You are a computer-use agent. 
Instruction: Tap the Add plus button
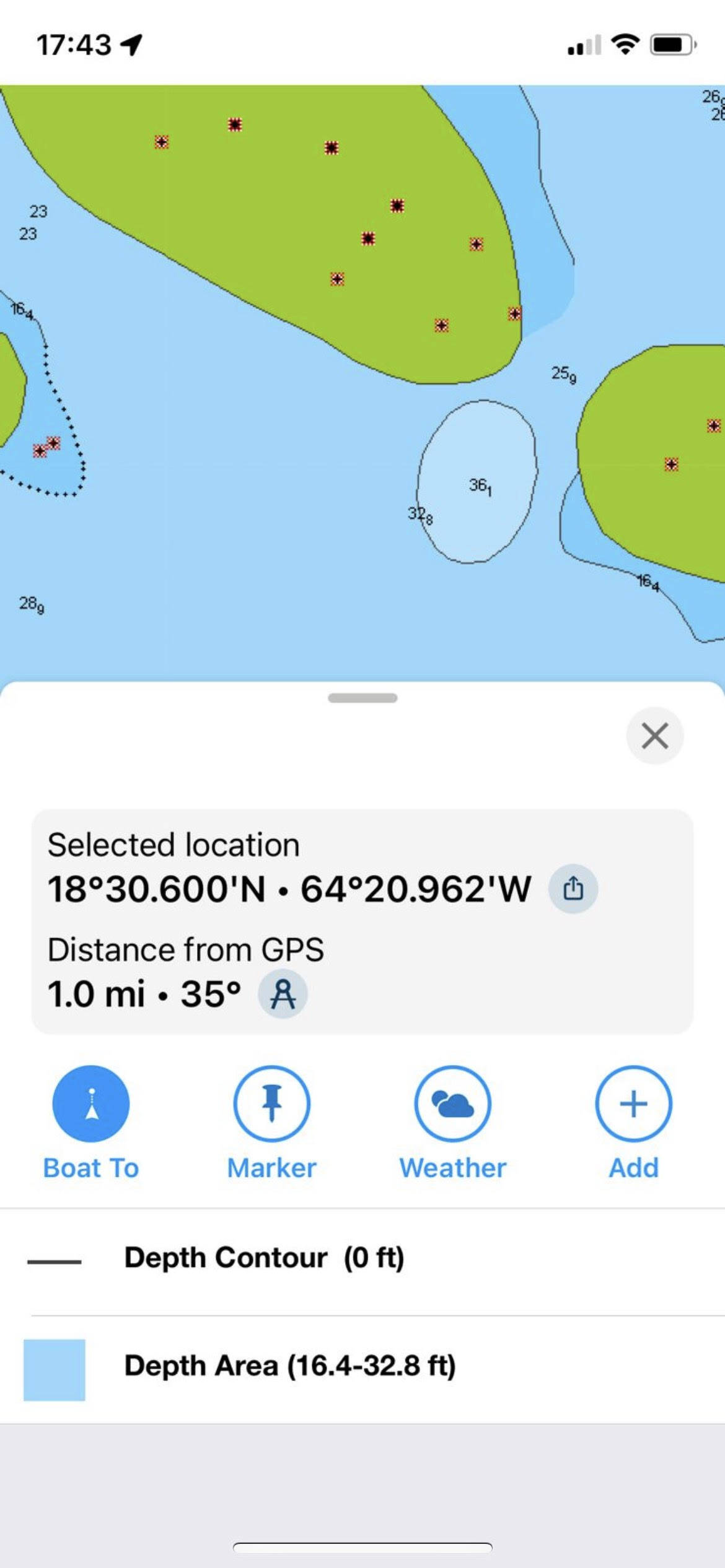coord(633,1104)
